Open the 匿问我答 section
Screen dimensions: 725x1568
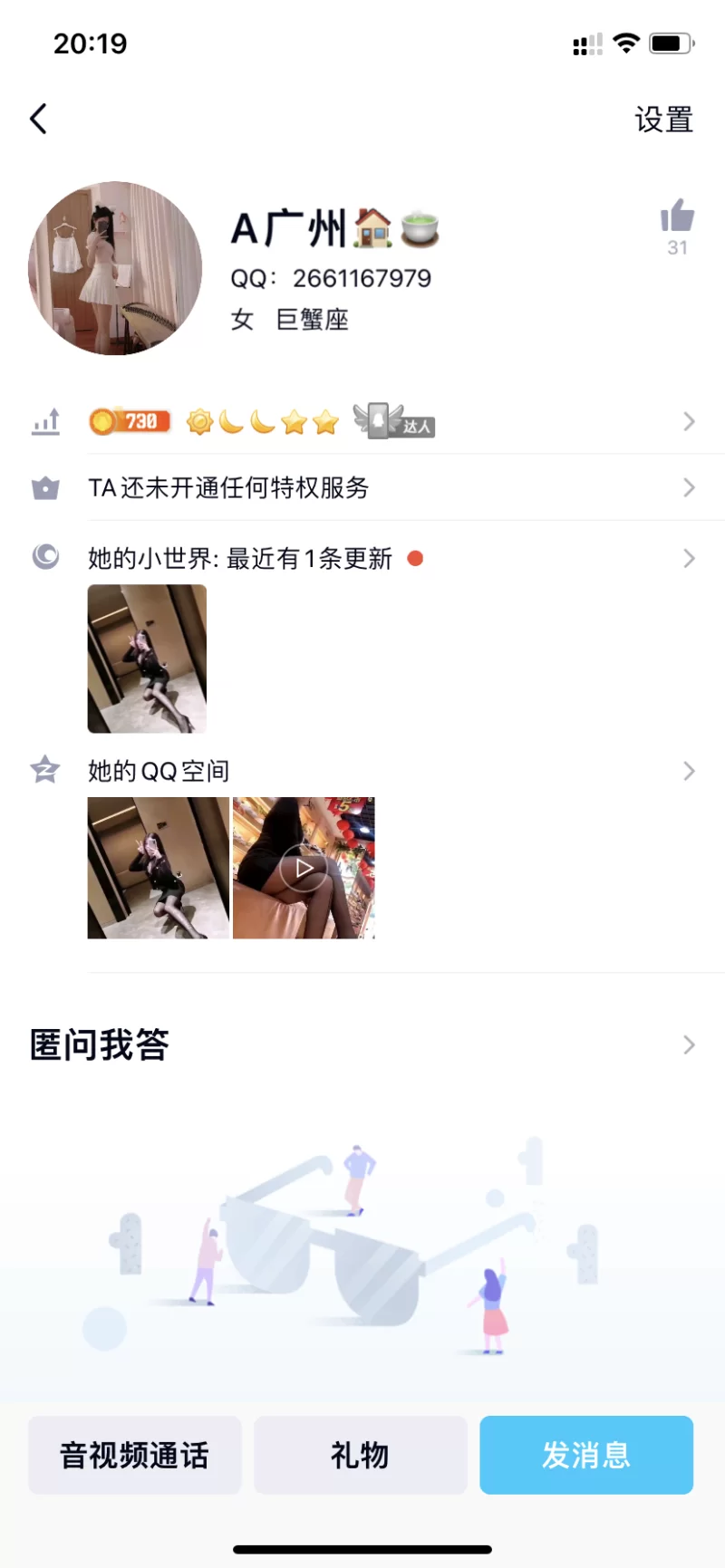coord(362,1044)
